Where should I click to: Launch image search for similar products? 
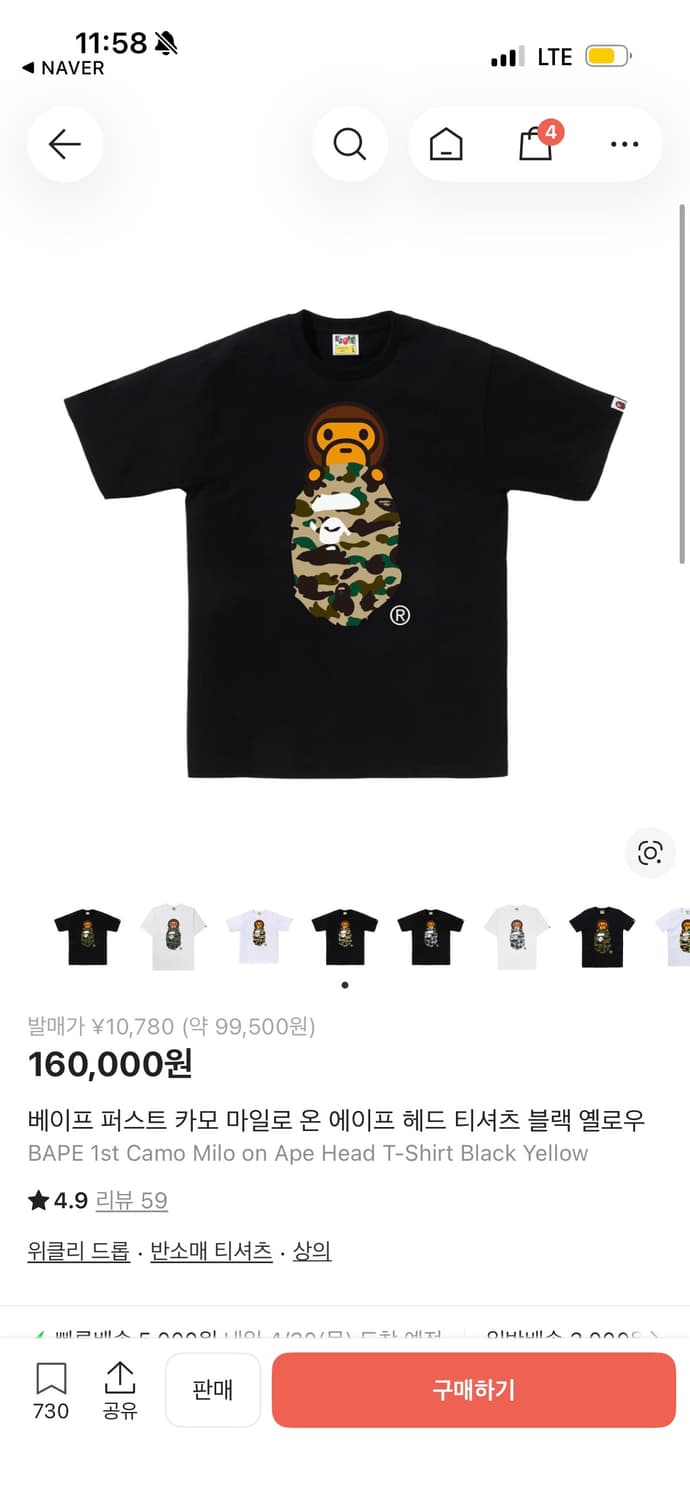click(650, 853)
